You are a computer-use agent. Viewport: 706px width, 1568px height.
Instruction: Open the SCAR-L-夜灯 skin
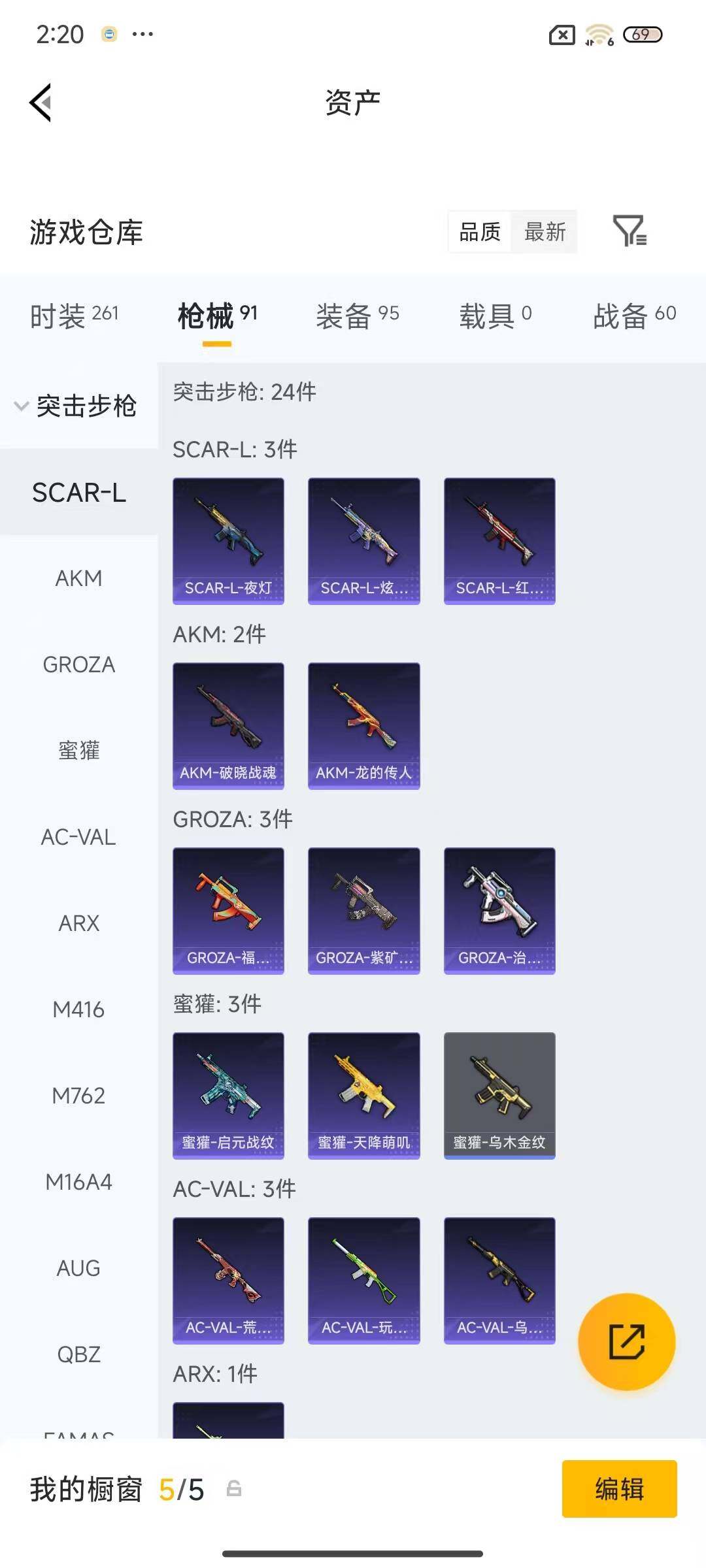pyautogui.click(x=228, y=540)
